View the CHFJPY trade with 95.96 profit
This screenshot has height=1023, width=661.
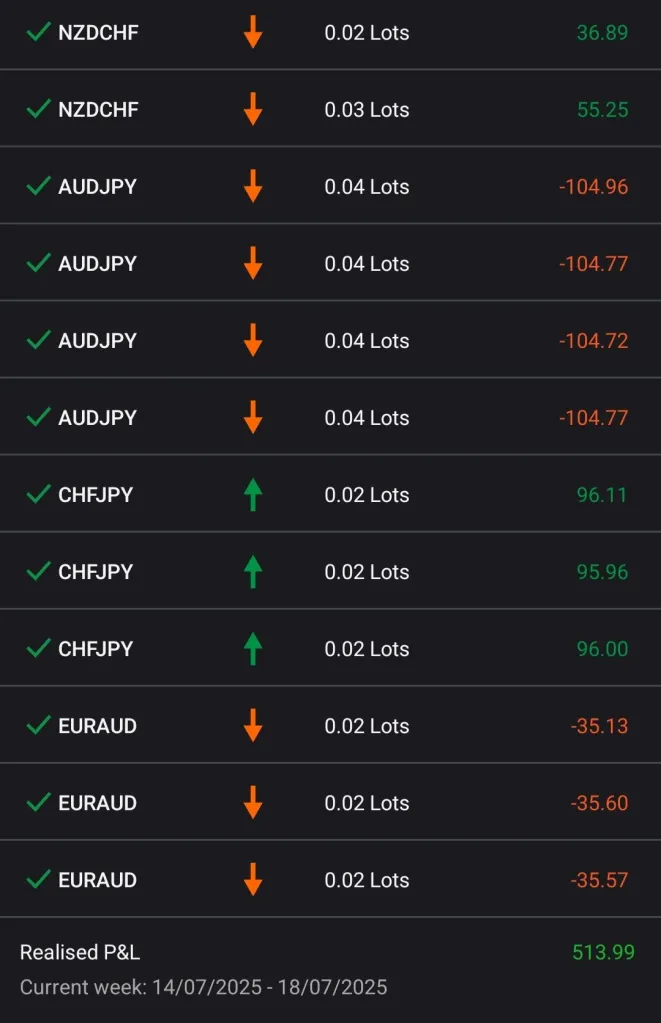330,572
